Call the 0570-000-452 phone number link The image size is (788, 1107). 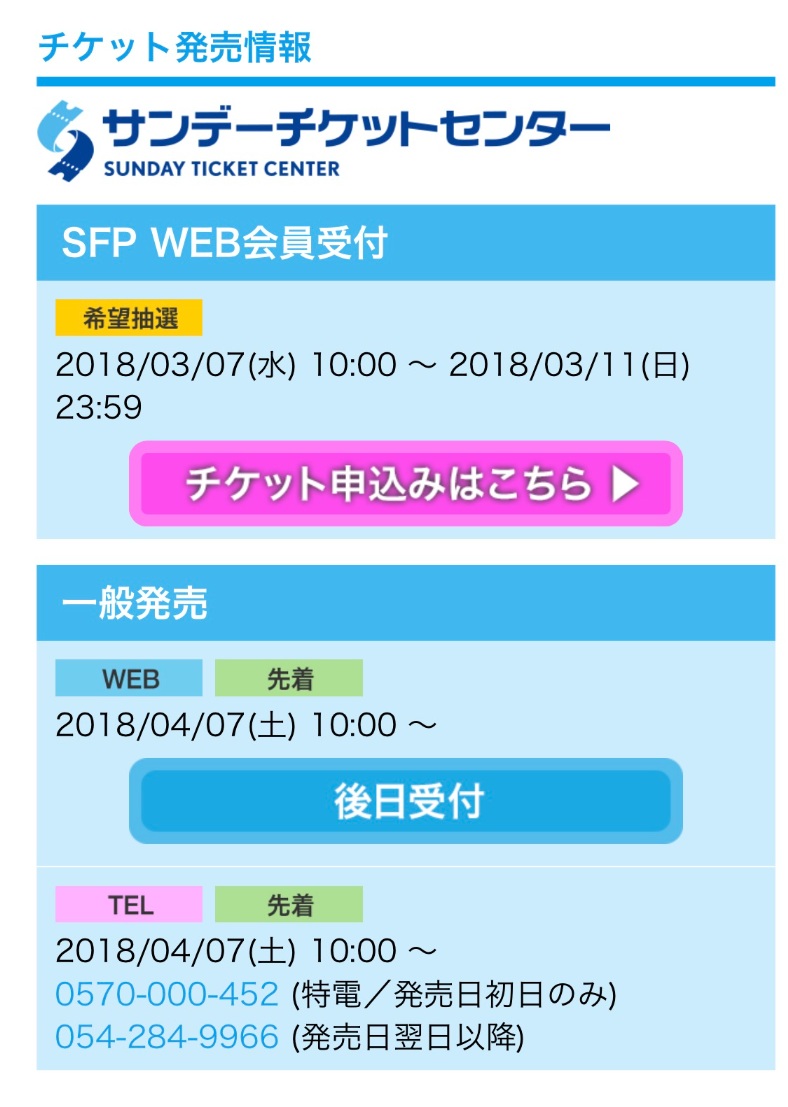tap(166, 994)
